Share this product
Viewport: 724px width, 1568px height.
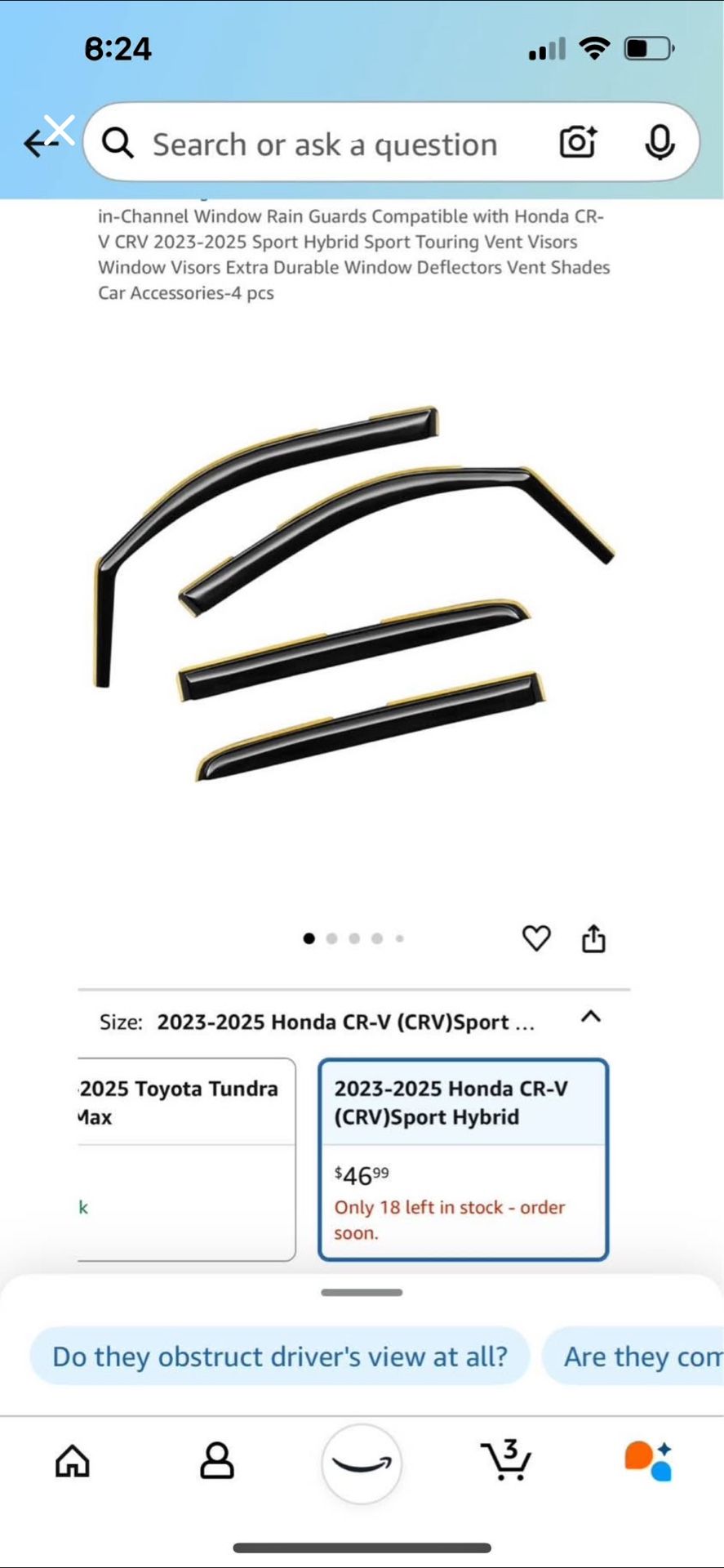click(593, 938)
